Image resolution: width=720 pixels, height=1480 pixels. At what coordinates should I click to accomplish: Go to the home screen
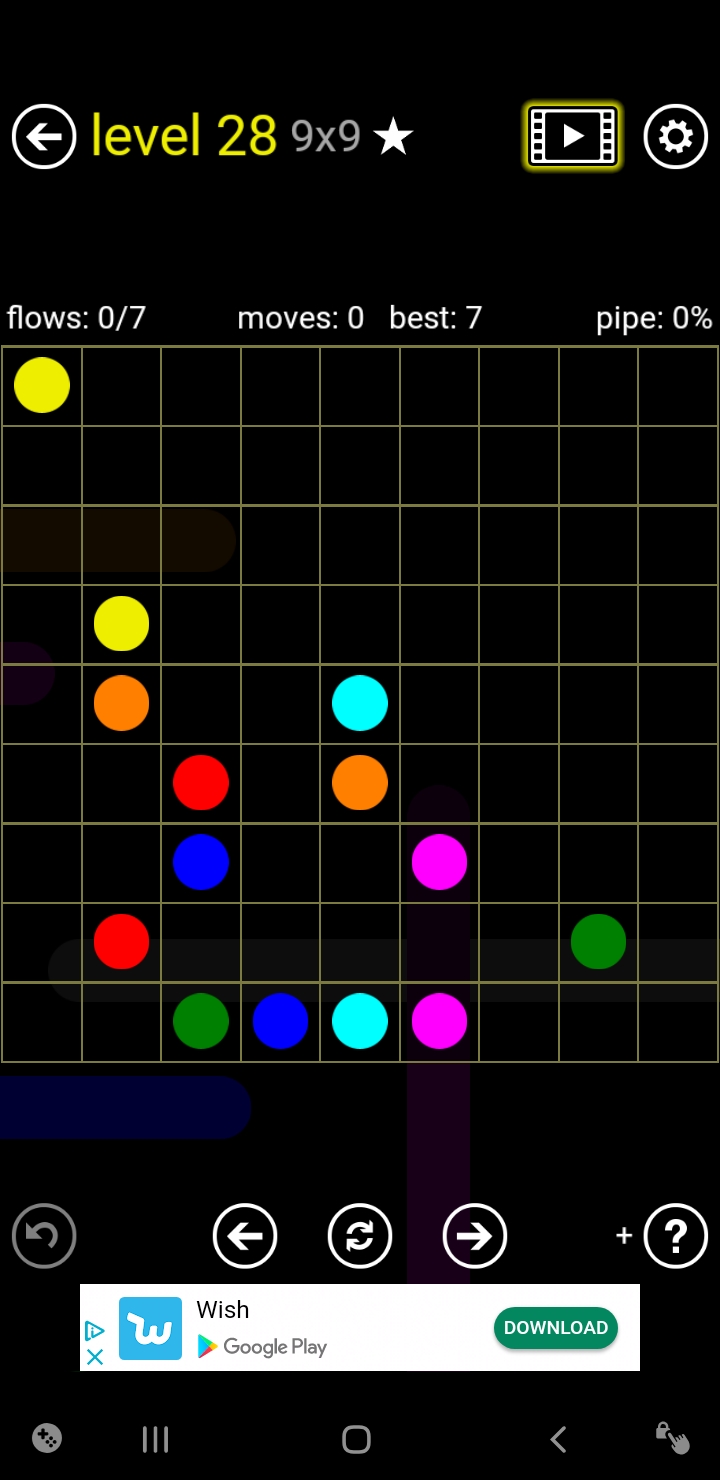pyautogui.click(x=357, y=1439)
